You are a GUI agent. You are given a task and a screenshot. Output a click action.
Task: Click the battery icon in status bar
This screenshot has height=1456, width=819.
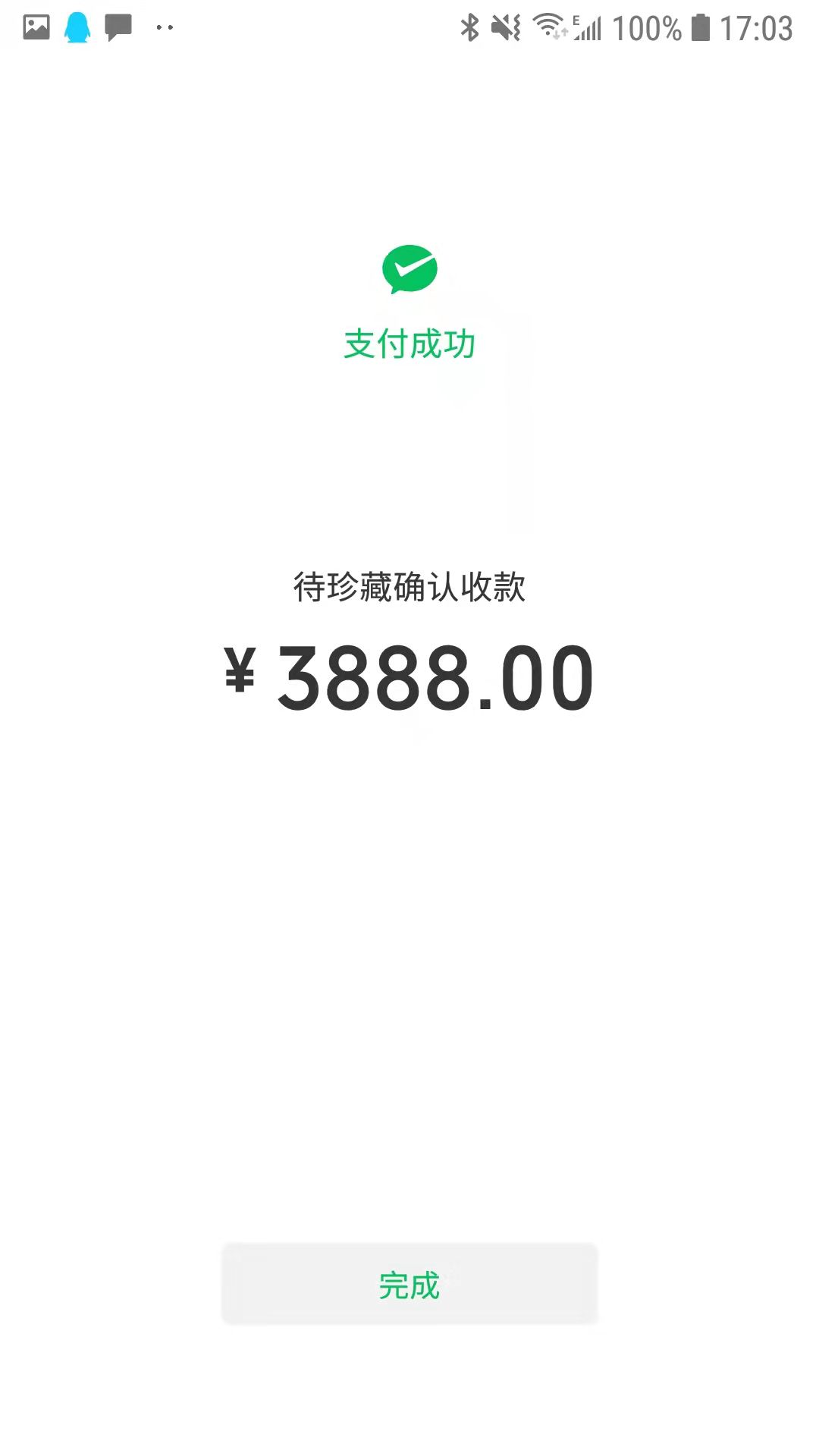(698, 29)
